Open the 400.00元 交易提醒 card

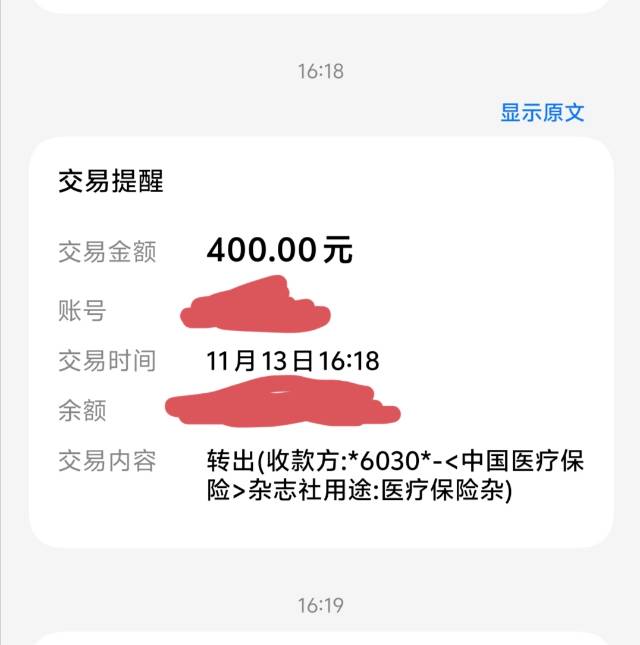320,340
